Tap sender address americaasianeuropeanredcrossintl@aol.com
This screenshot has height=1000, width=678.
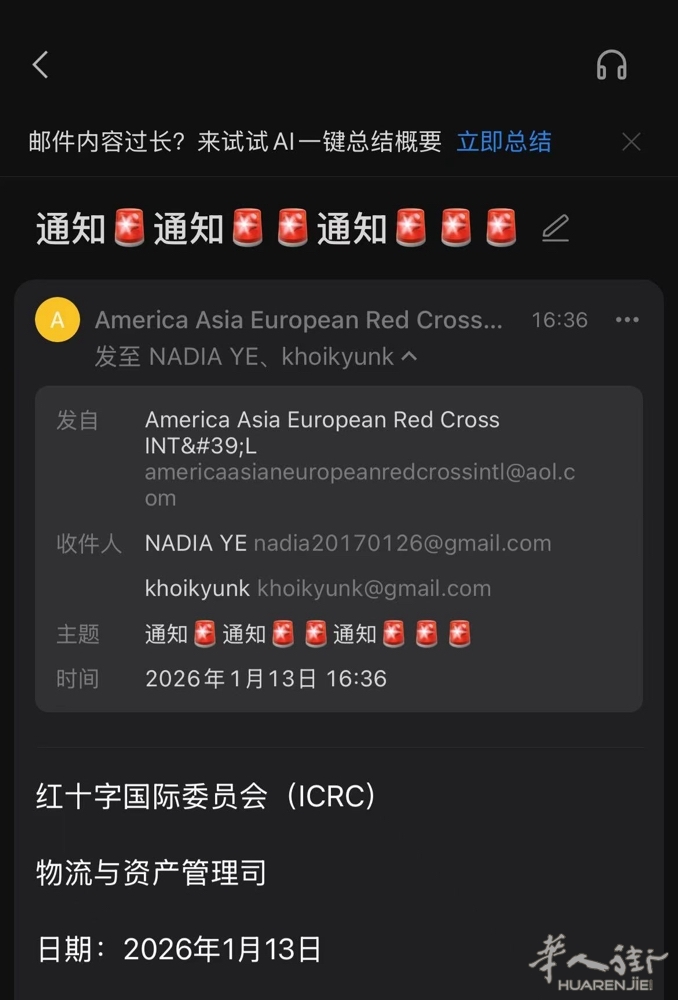point(360,484)
